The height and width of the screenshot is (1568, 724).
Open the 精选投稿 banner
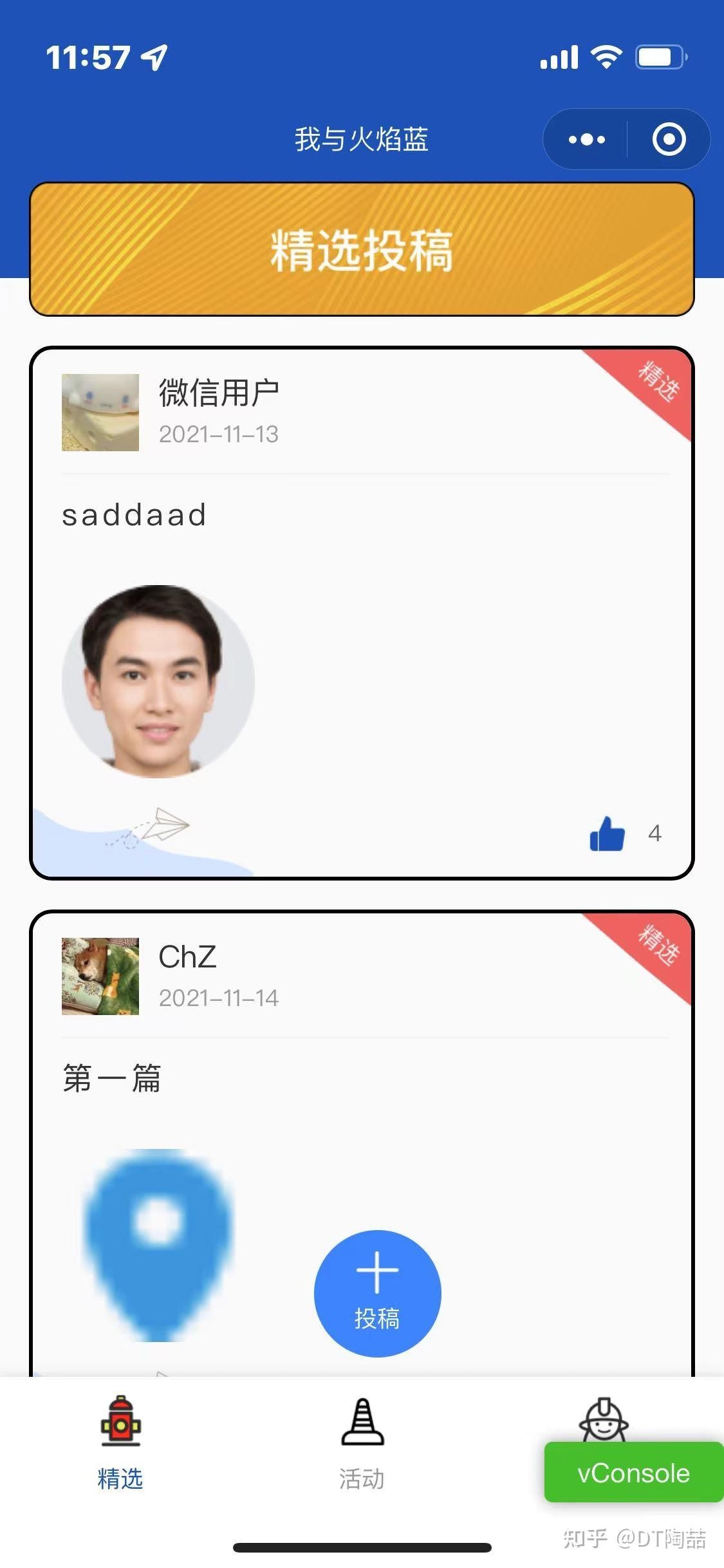click(362, 249)
